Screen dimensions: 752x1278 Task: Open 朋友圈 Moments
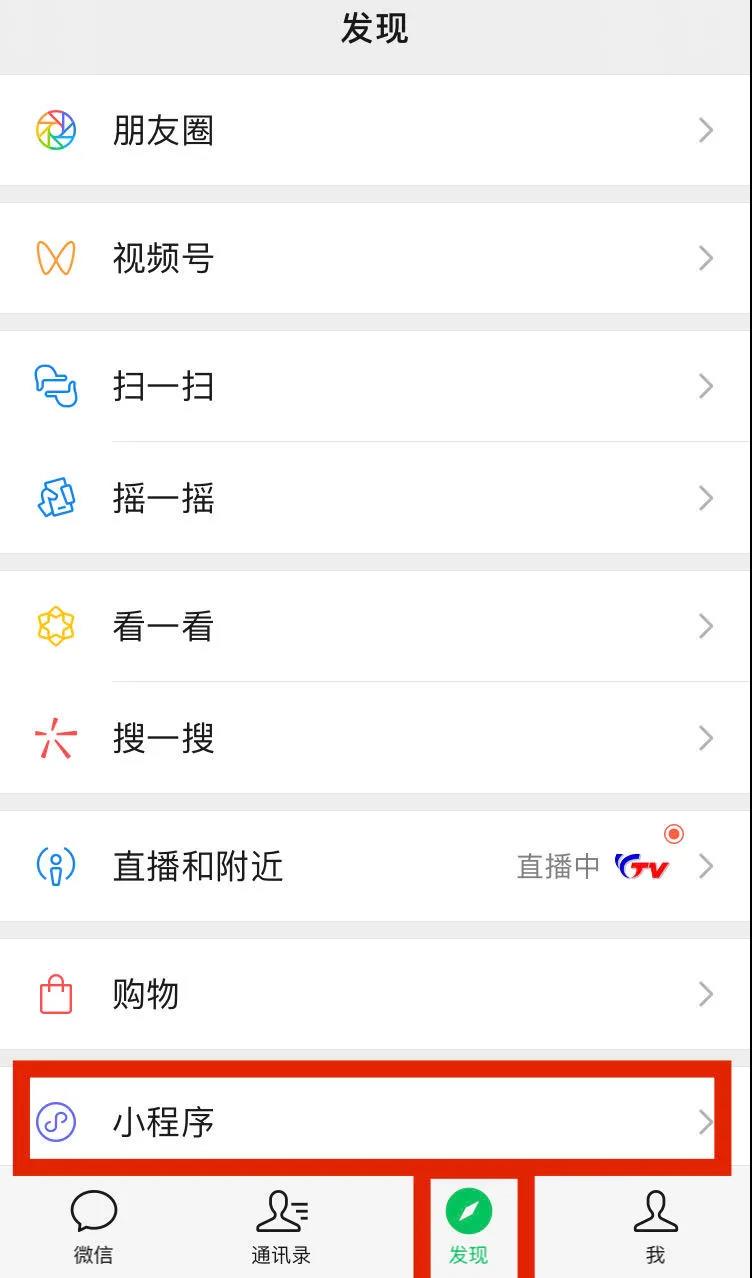pos(163,130)
